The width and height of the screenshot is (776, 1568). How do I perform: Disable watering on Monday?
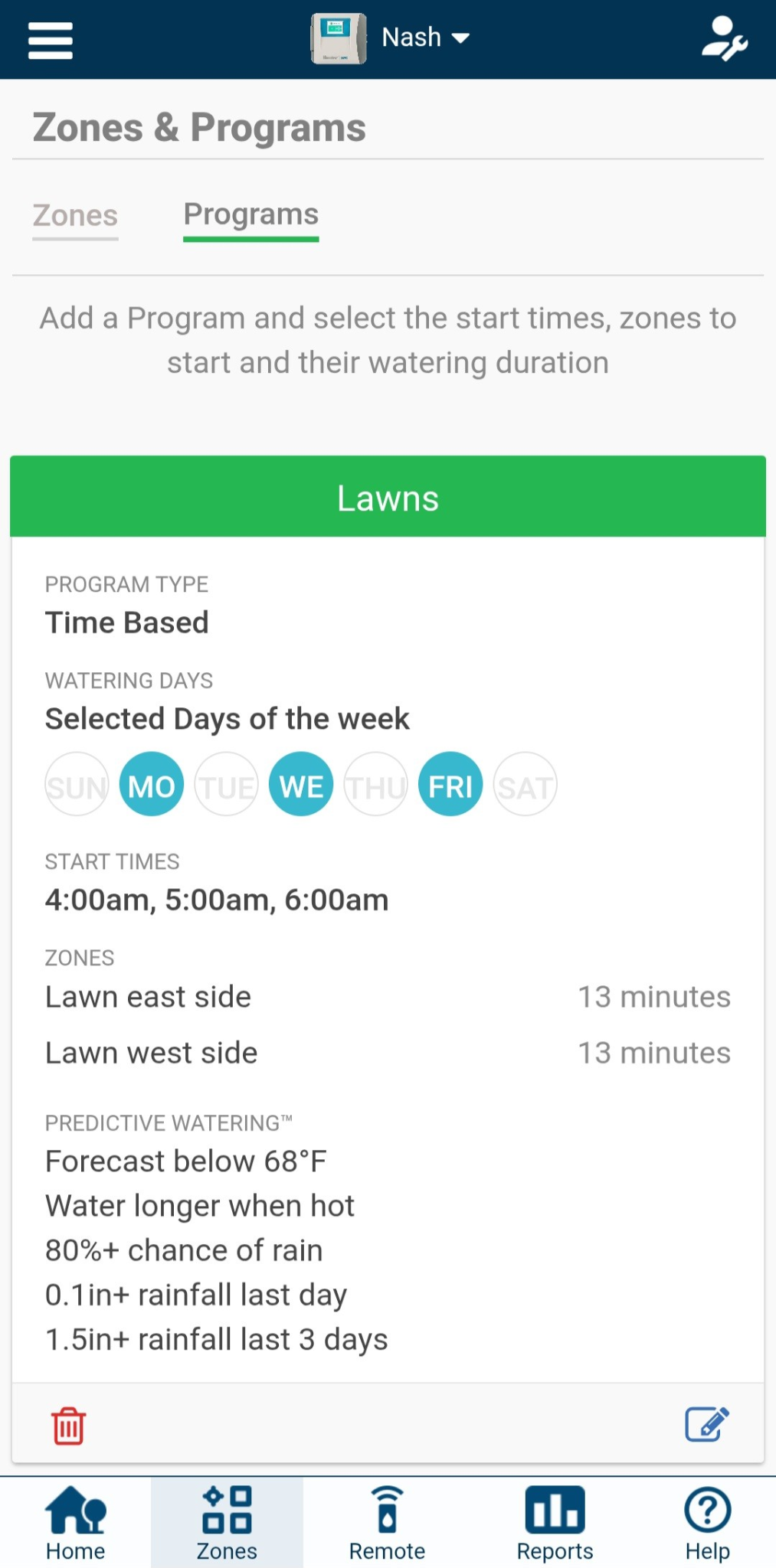point(151,783)
